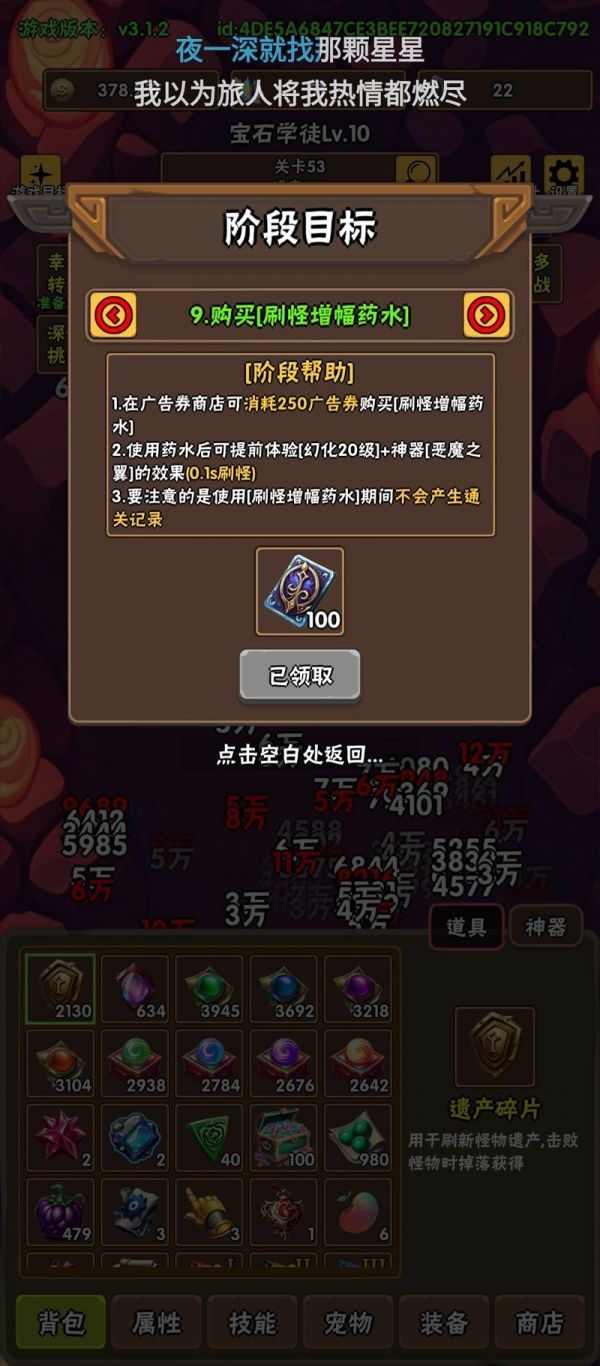Open the 装备 equipment tab
Screen dimensions: 600x1366
(444, 1323)
